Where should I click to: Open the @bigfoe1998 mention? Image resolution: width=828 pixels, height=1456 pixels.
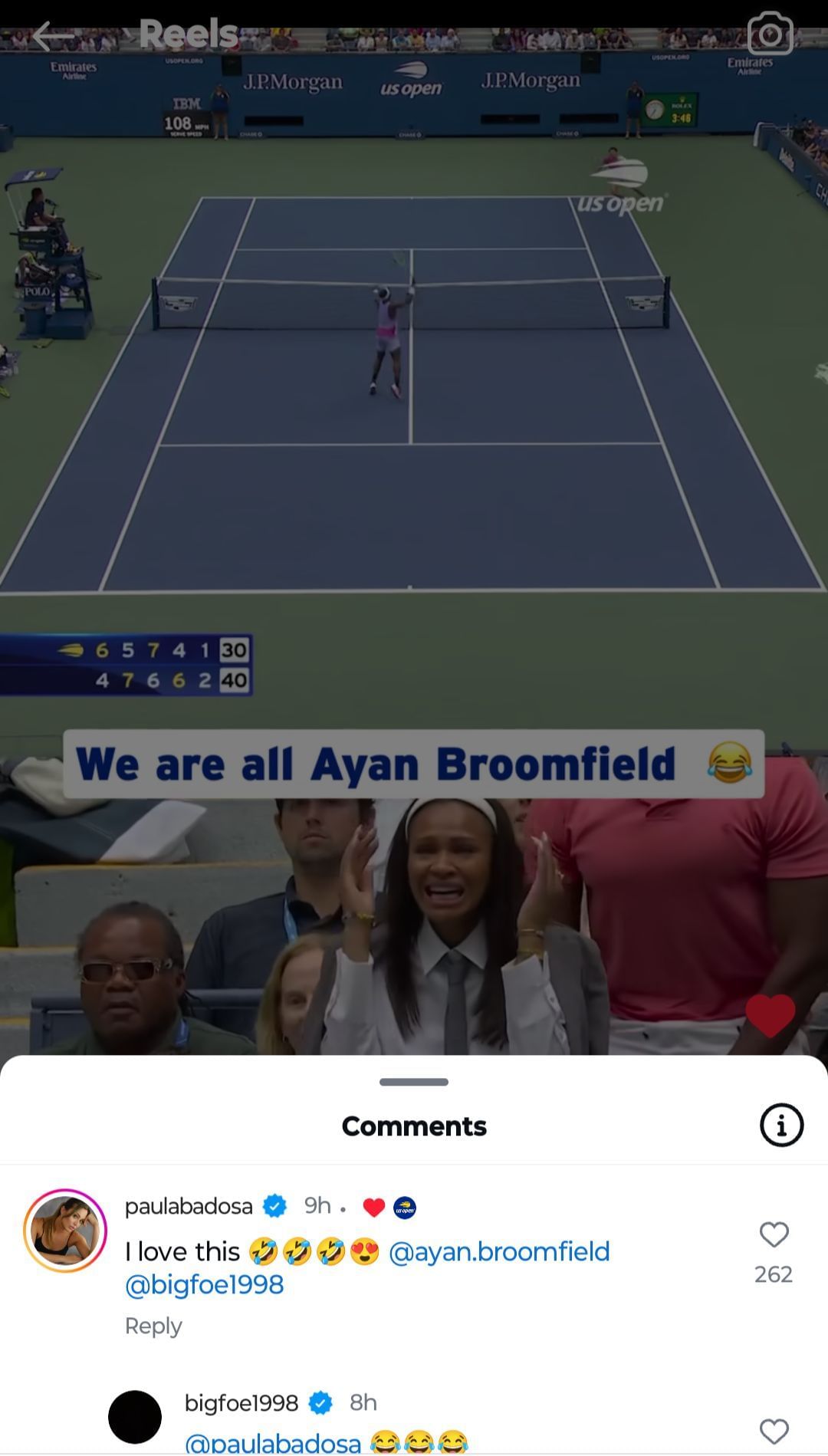click(204, 1285)
